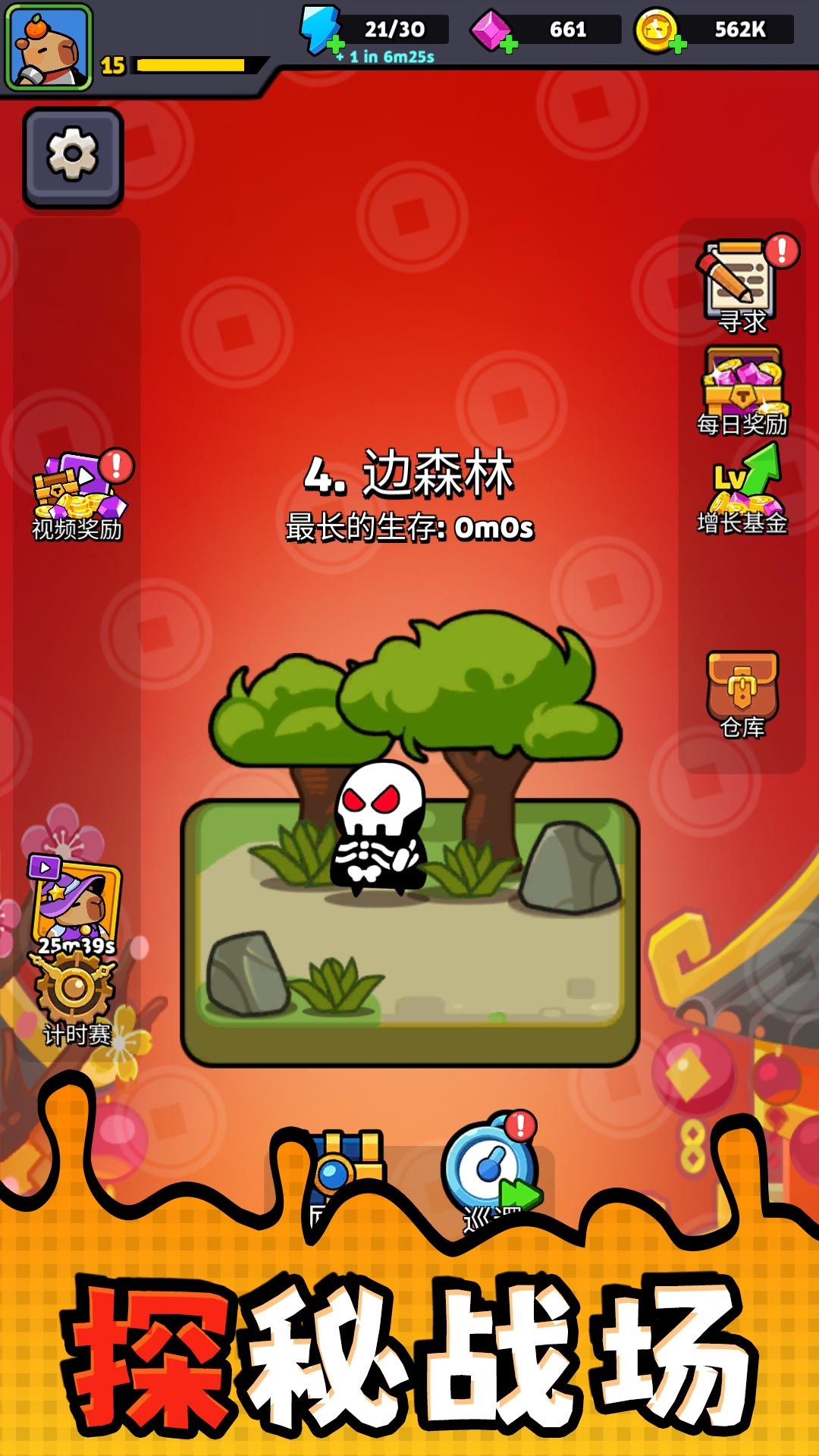819x1456 pixels.
Task: Claim 每日奖励 daily rewards
Action: coord(742,391)
